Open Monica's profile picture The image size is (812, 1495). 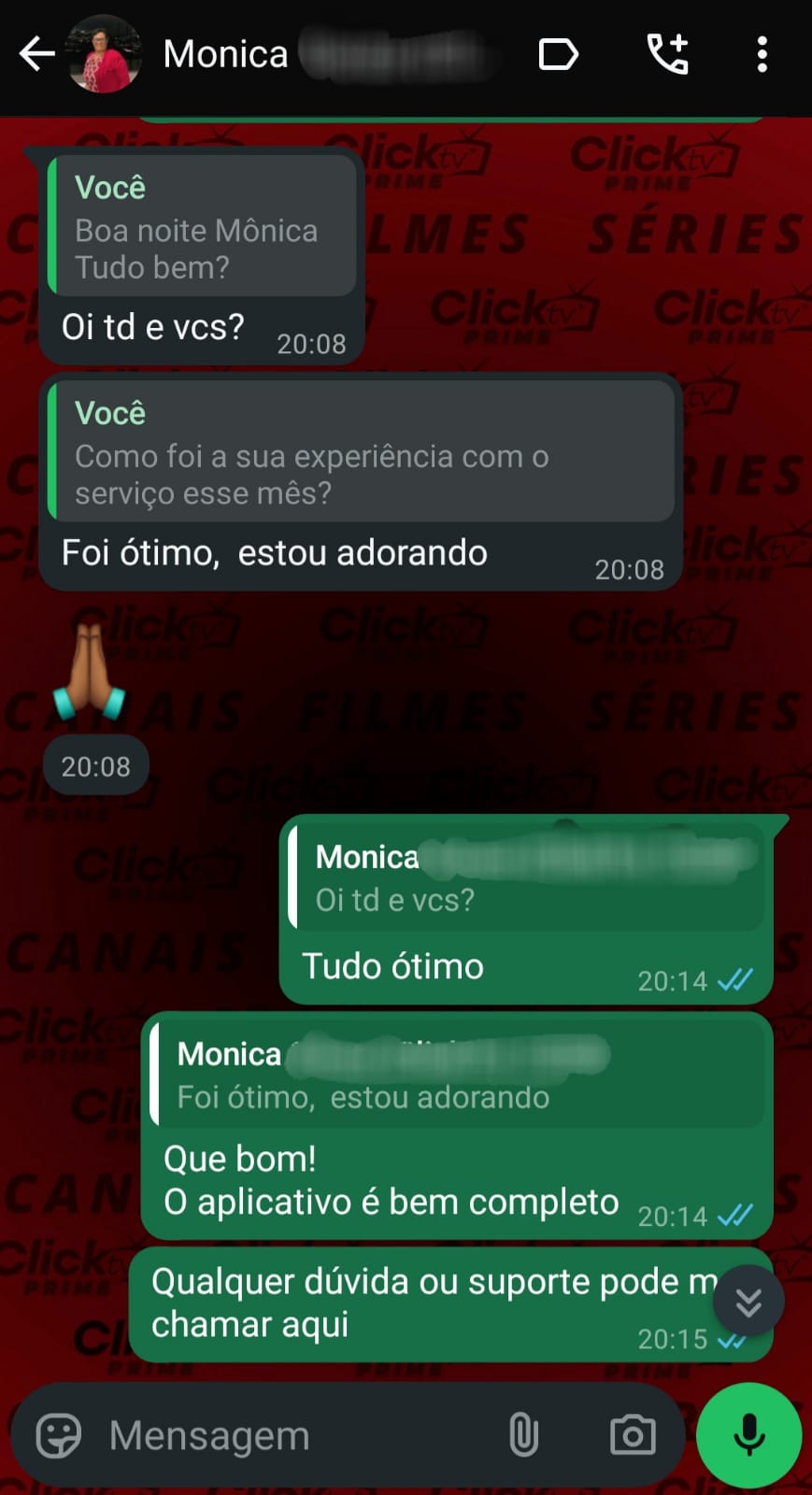click(x=104, y=54)
